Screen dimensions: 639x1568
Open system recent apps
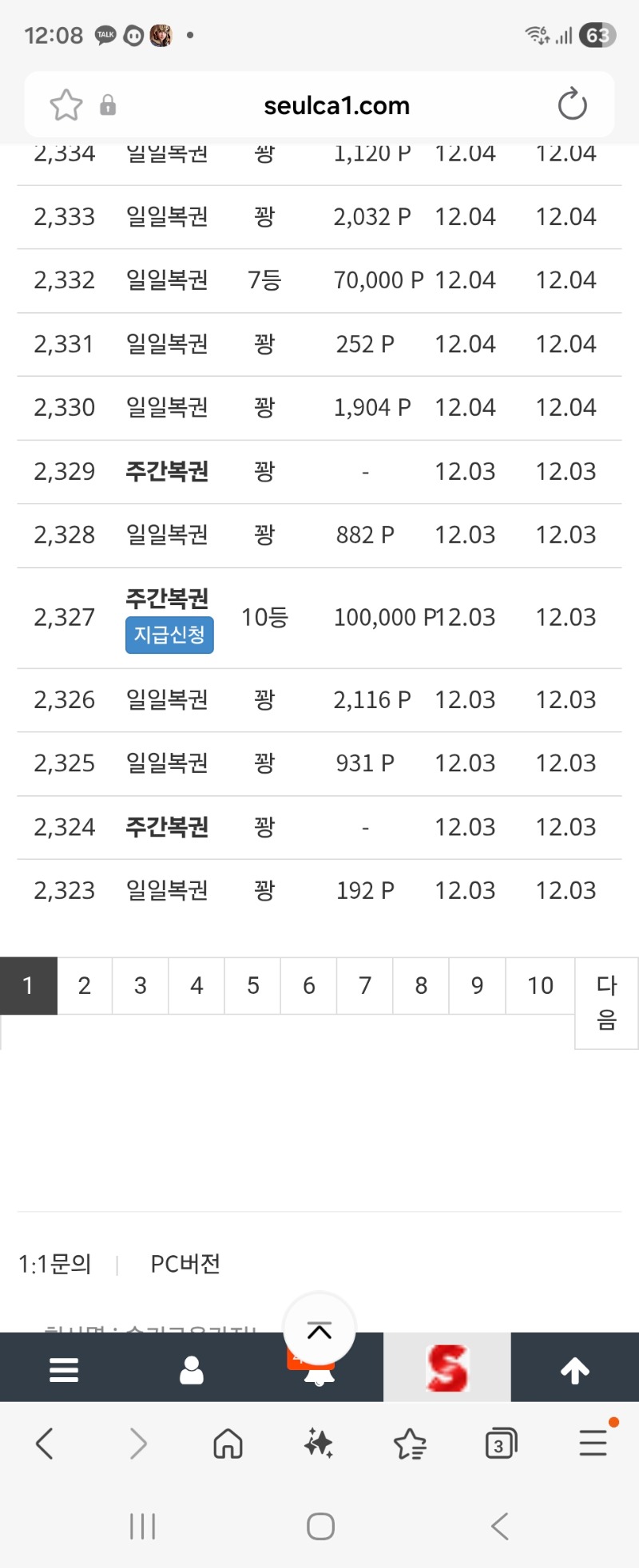(142, 1526)
